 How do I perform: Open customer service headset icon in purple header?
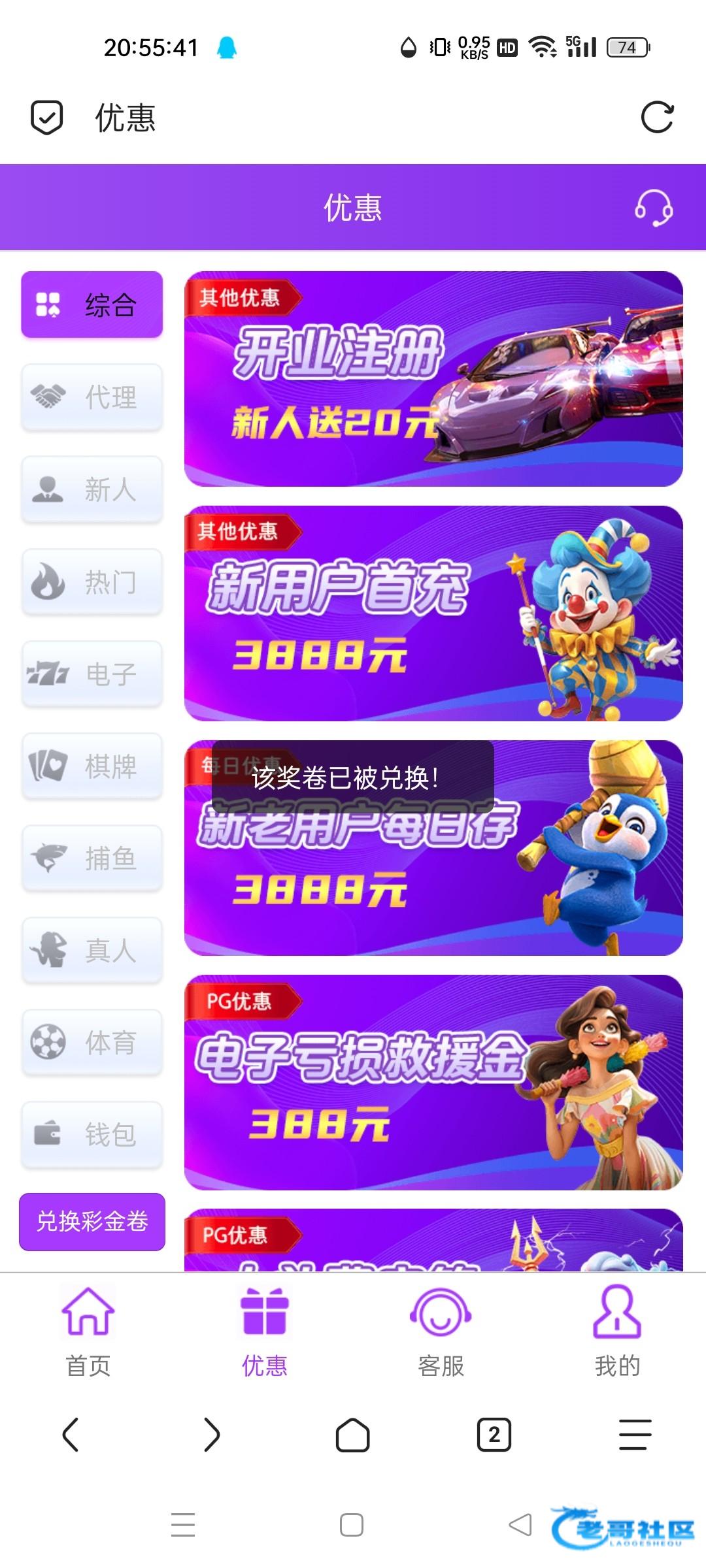(x=654, y=208)
